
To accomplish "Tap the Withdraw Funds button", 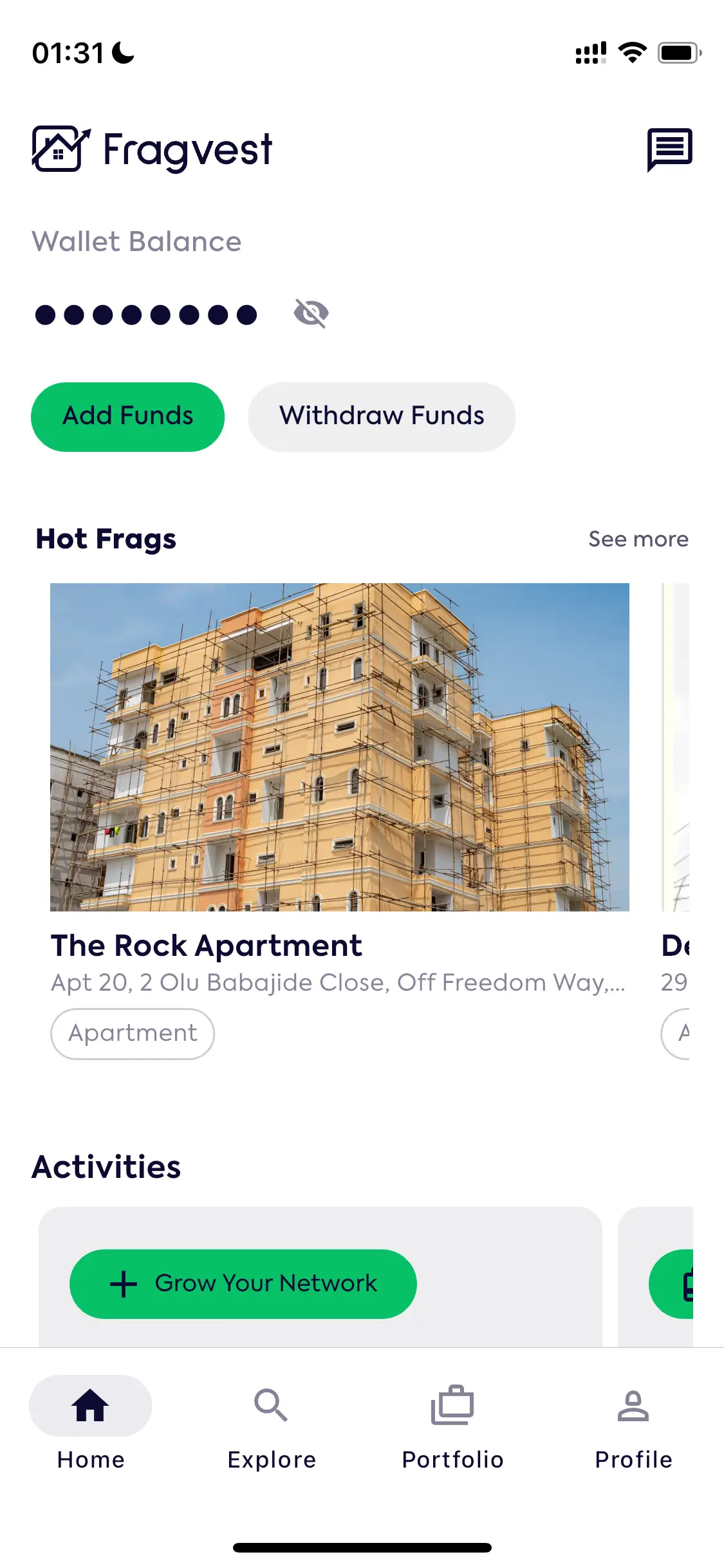I will click(x=382, y=416).
